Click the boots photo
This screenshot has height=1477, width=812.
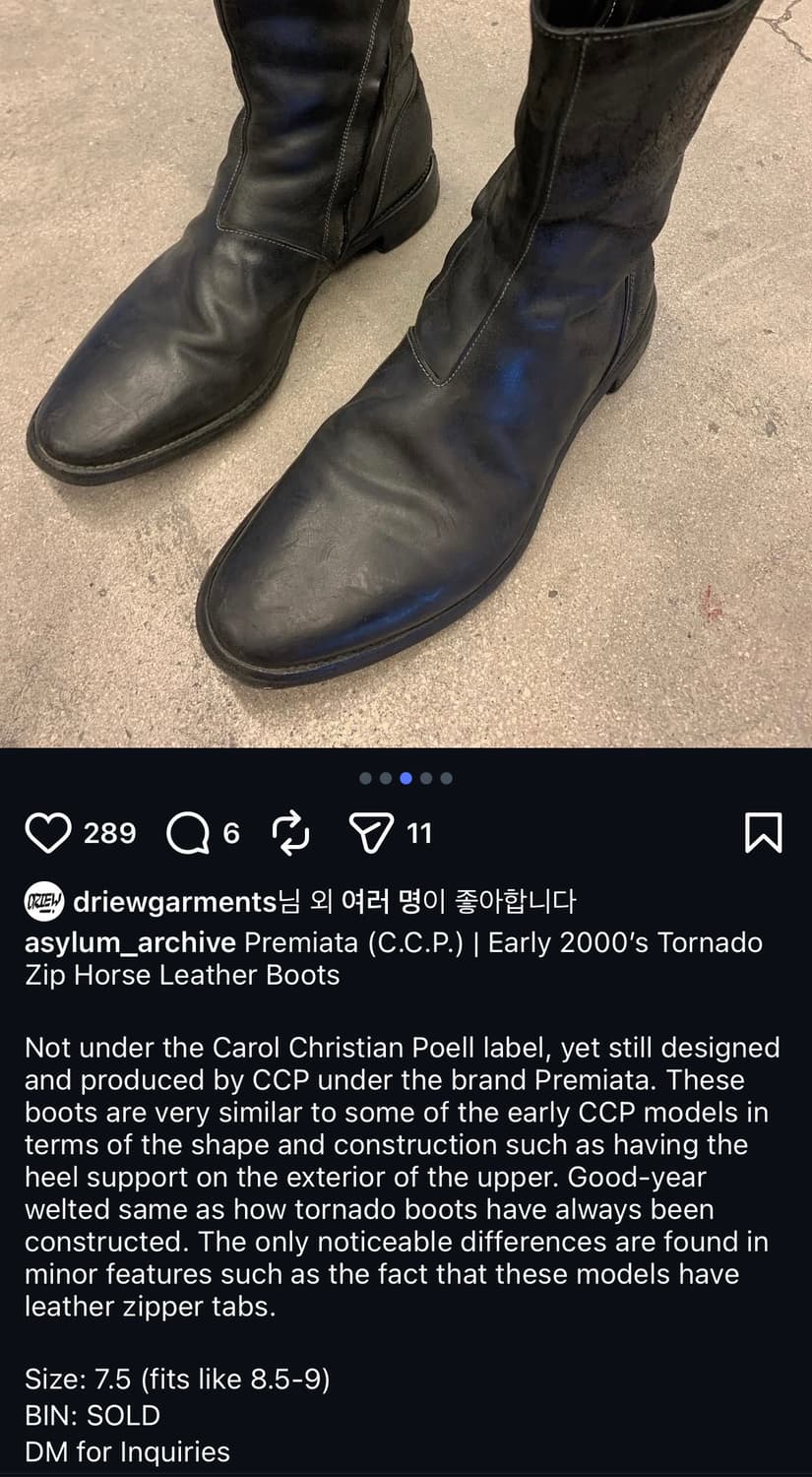click(406, 374)
